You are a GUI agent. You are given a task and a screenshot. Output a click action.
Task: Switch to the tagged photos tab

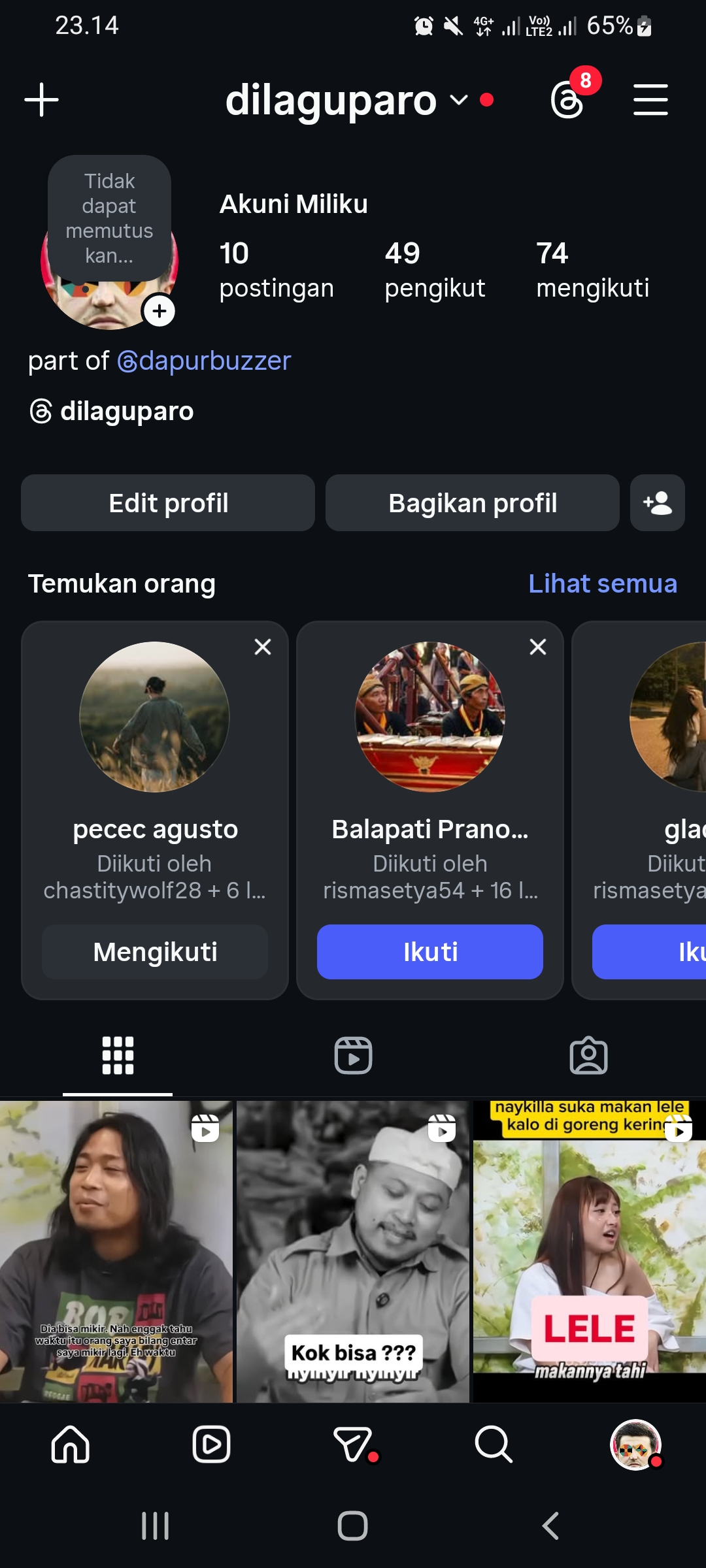588,1055
